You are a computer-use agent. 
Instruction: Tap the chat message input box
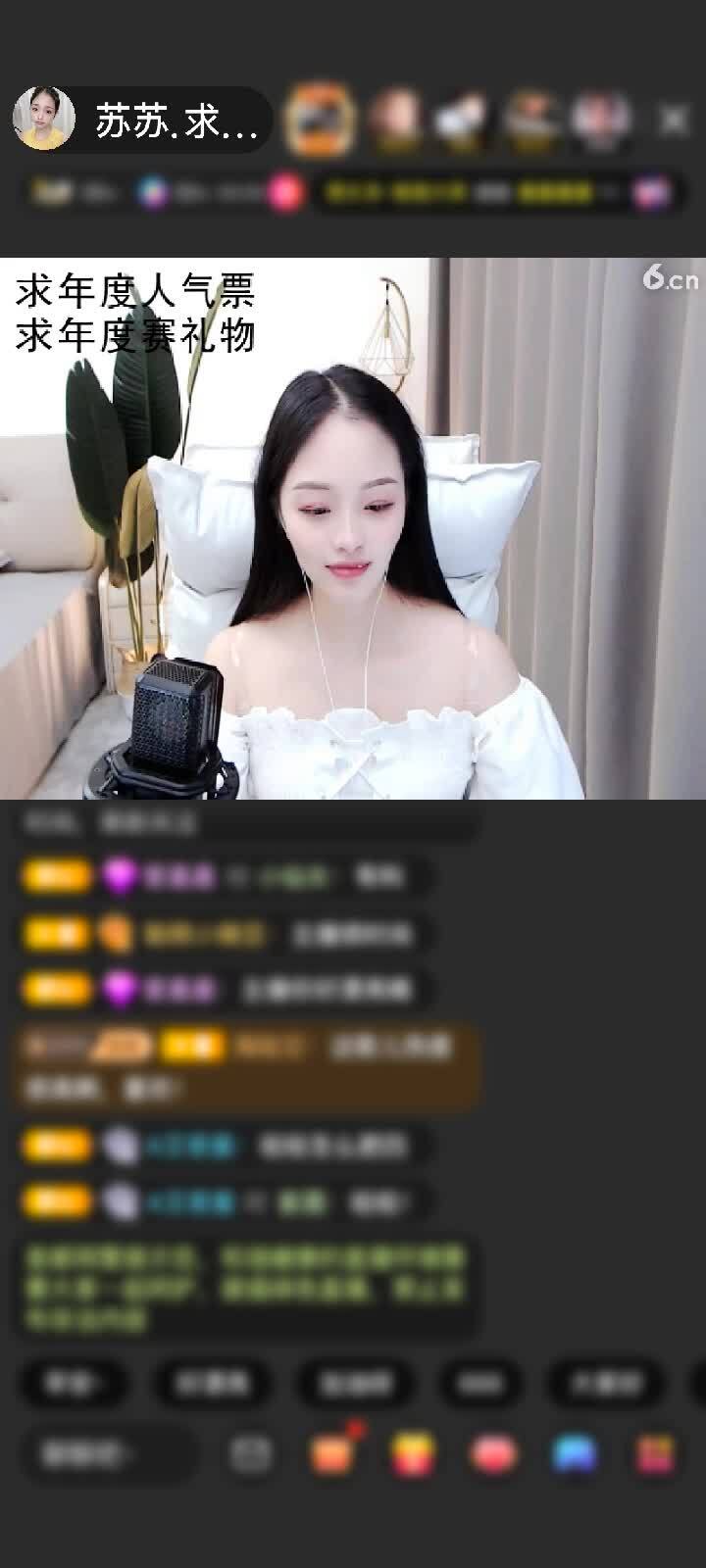coord(103,1453)
